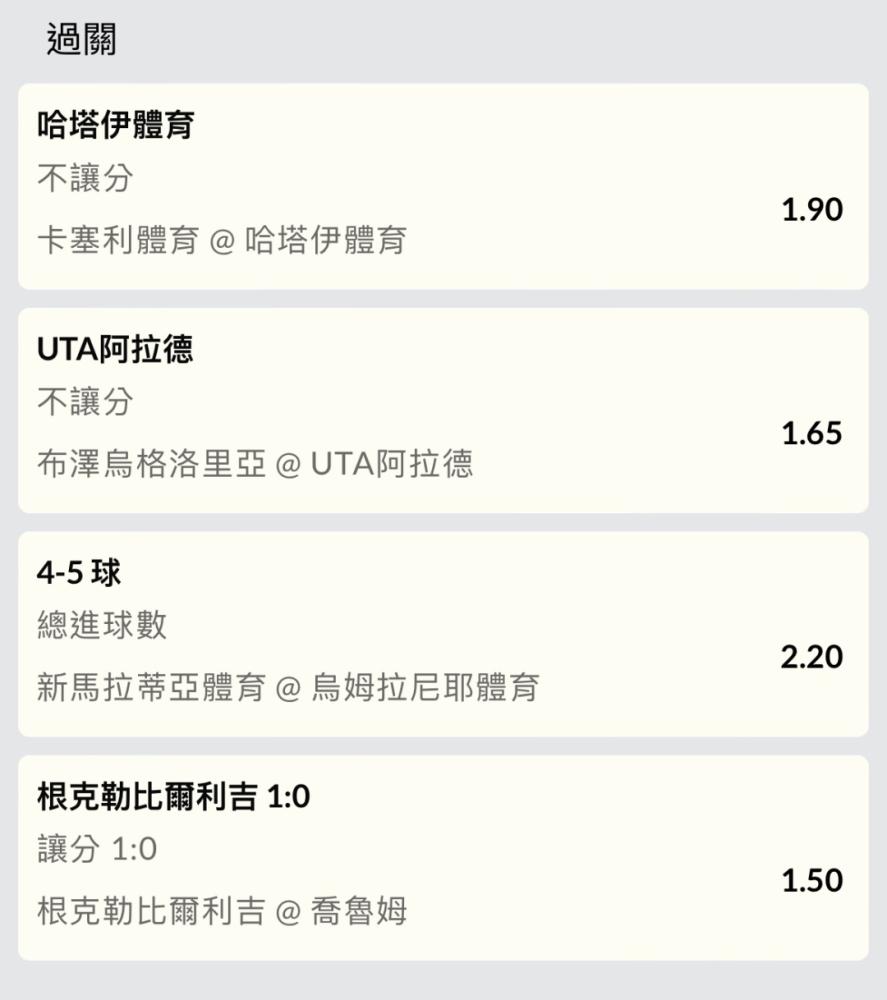Select the UTA阿拉德 不讓分 bet card

click(x=443, y=410)
